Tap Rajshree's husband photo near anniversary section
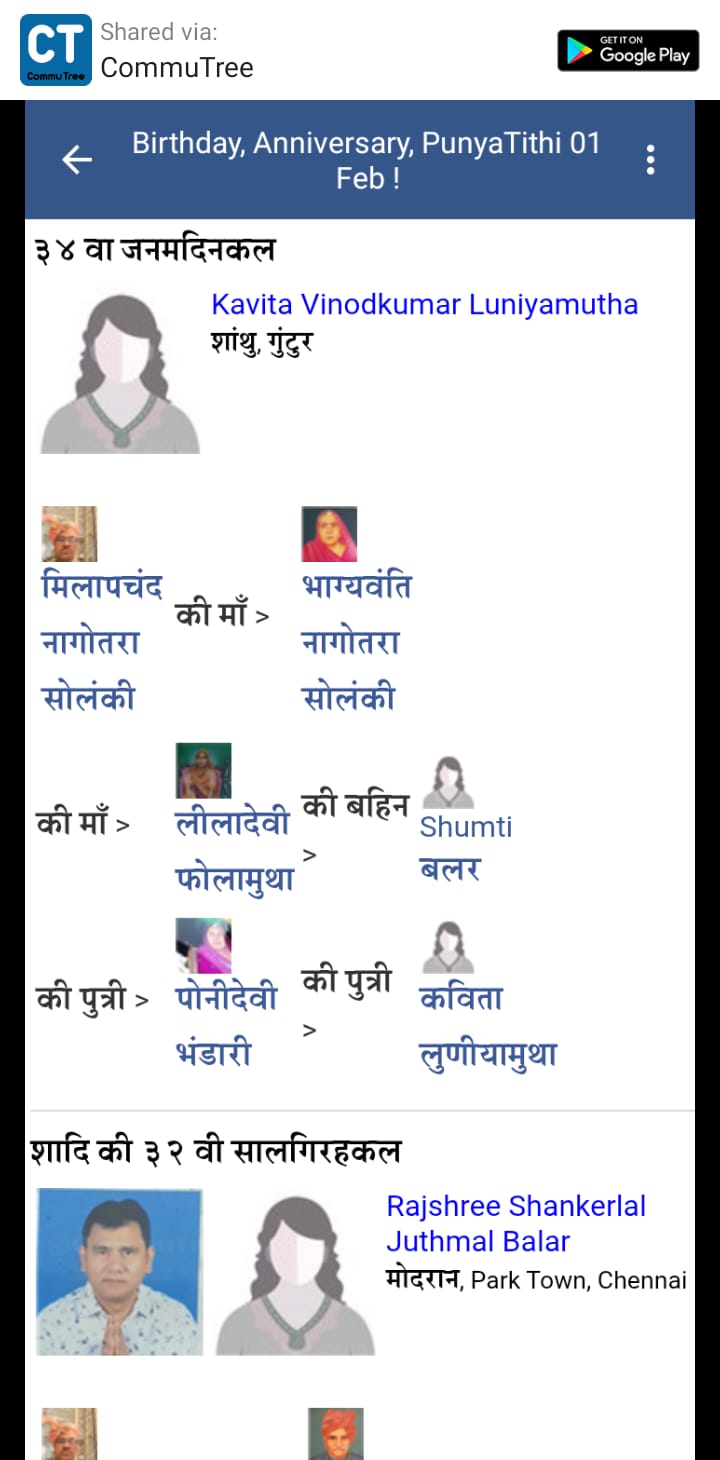The height and width of the screenshot is (1460, 720). pyautogui.click(x=118, y=1270)
